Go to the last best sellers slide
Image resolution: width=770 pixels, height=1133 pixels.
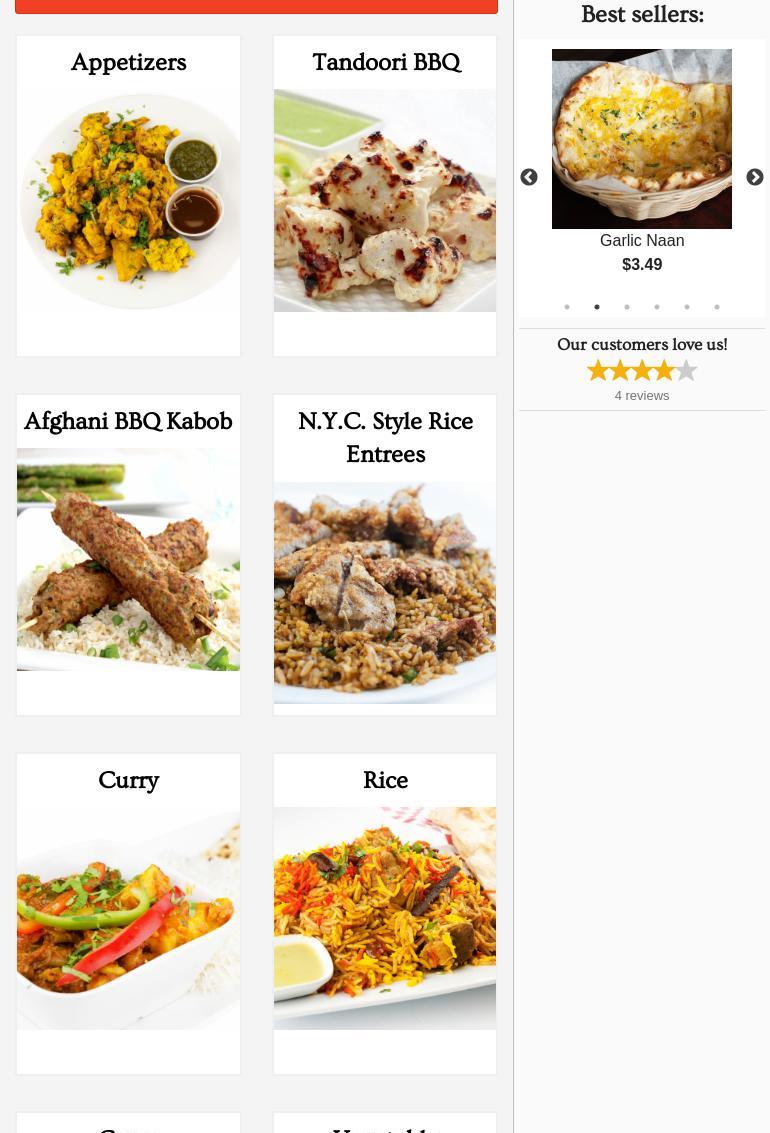pos(717,307)
